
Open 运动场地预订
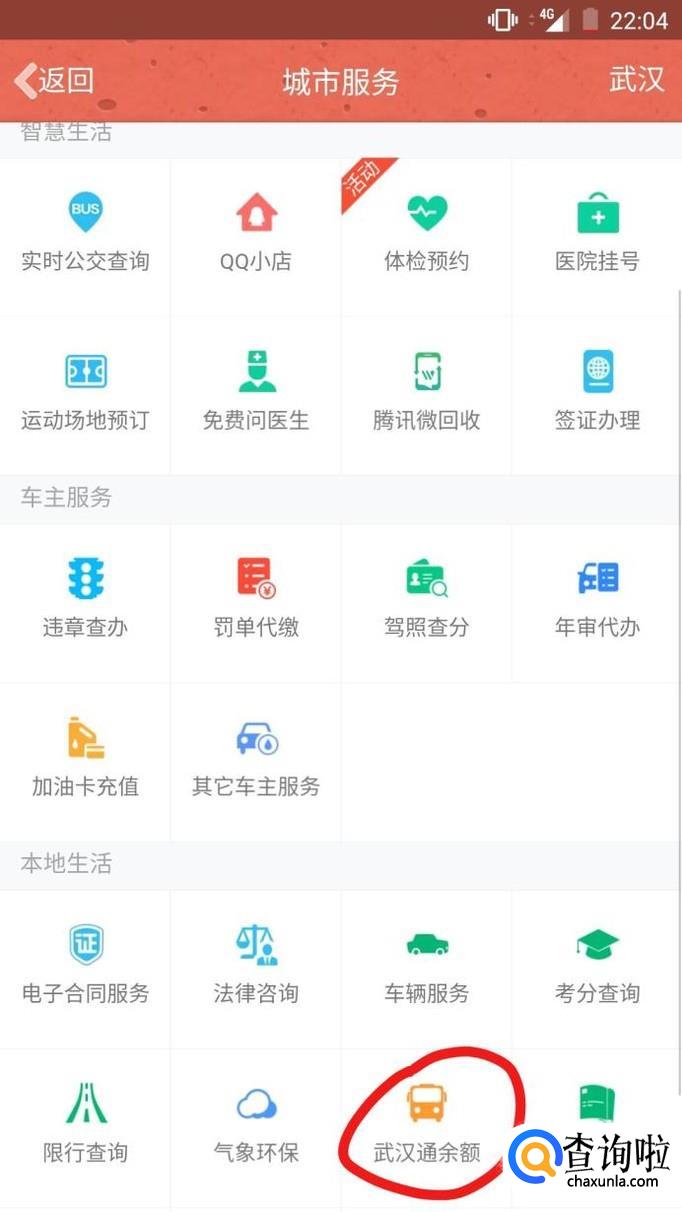(85, 395)
